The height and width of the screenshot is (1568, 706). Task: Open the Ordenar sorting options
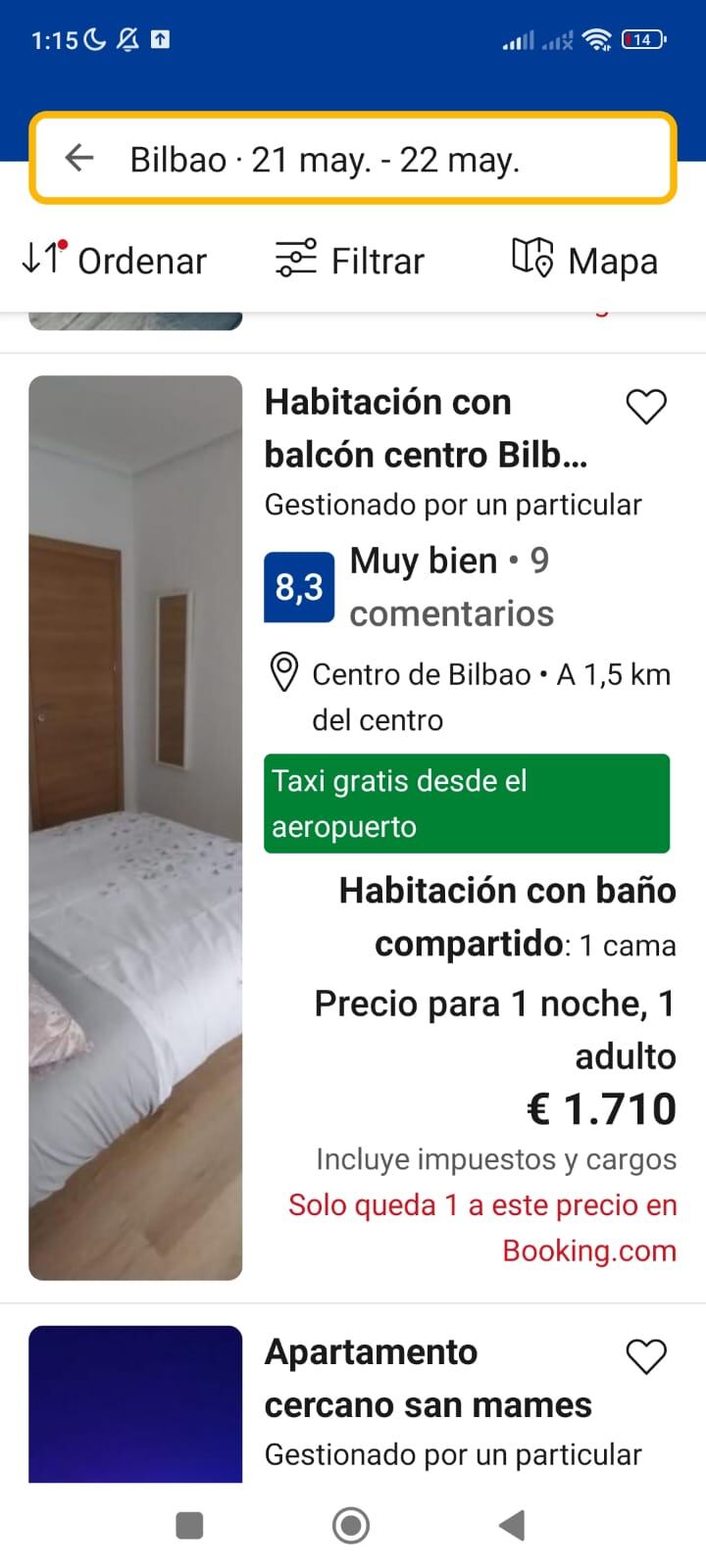click(x=115, y=261)
